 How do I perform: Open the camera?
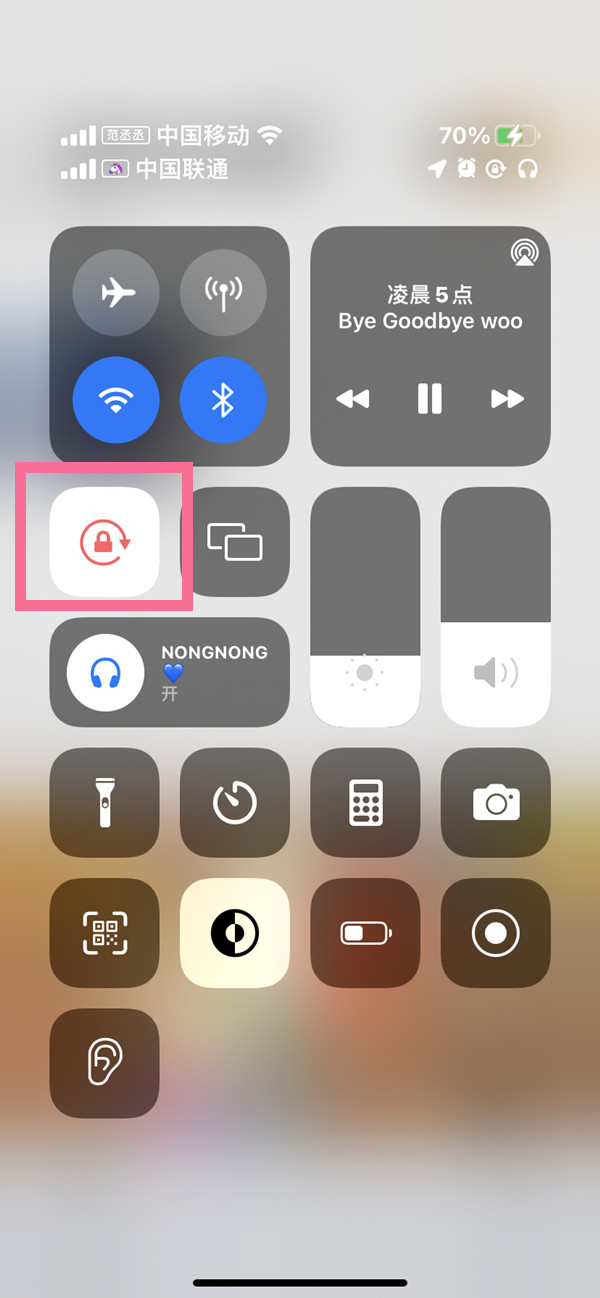496,802
